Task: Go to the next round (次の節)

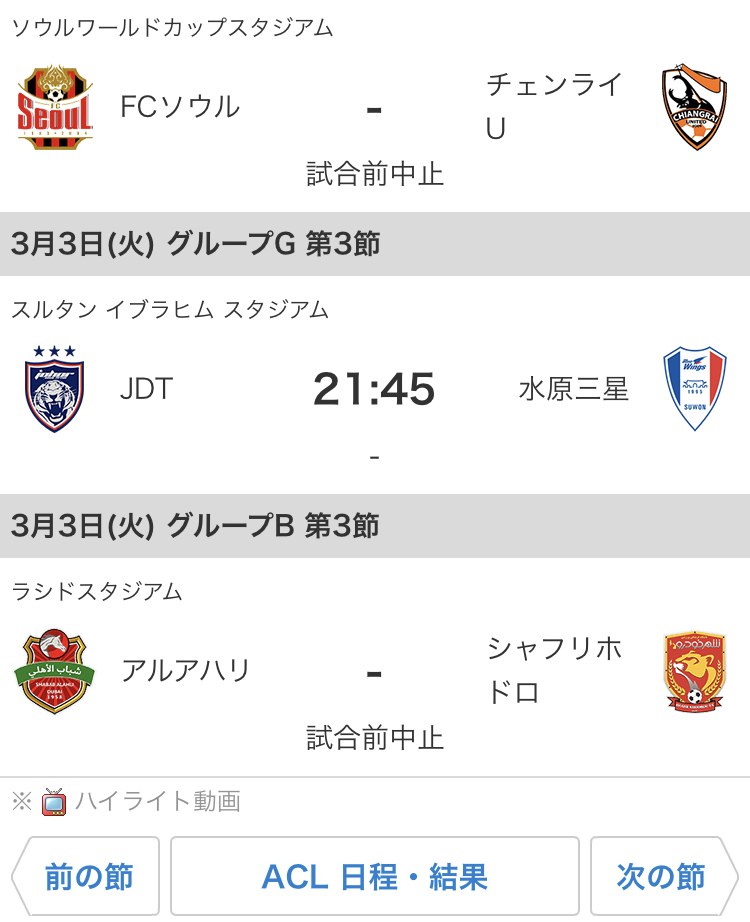Action: [x=661, y=877]
